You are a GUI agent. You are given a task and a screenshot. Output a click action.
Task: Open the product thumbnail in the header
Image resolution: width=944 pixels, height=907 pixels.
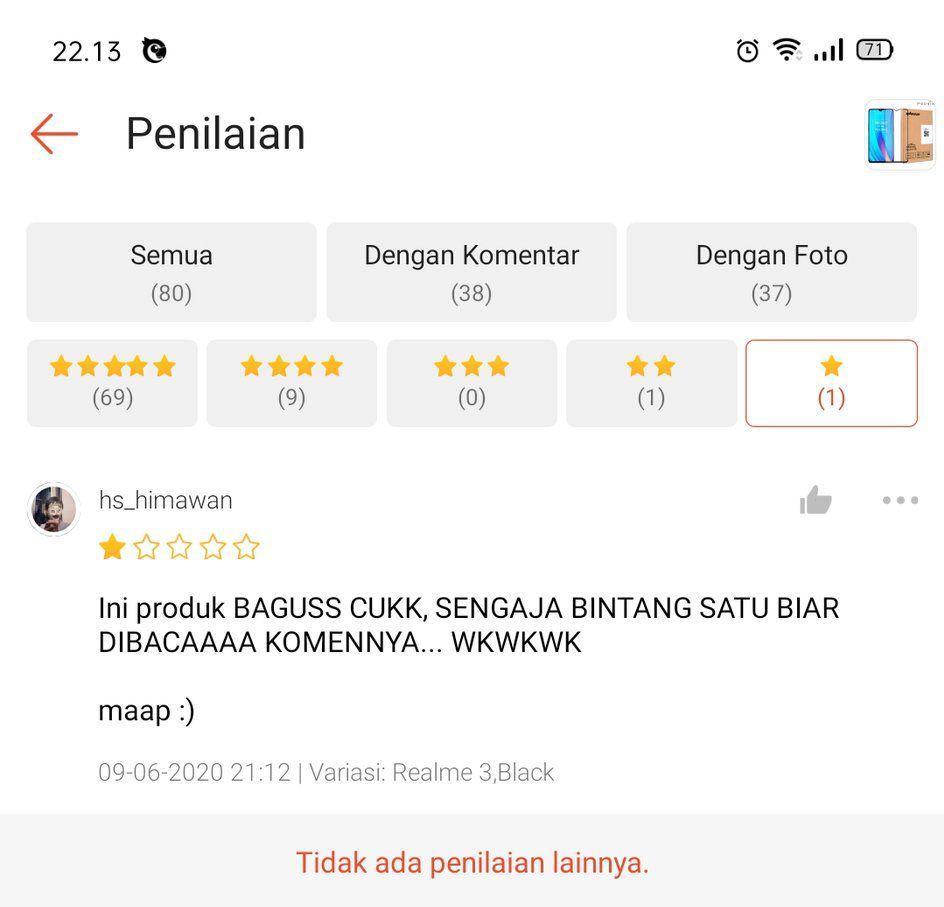pos(900,135)
